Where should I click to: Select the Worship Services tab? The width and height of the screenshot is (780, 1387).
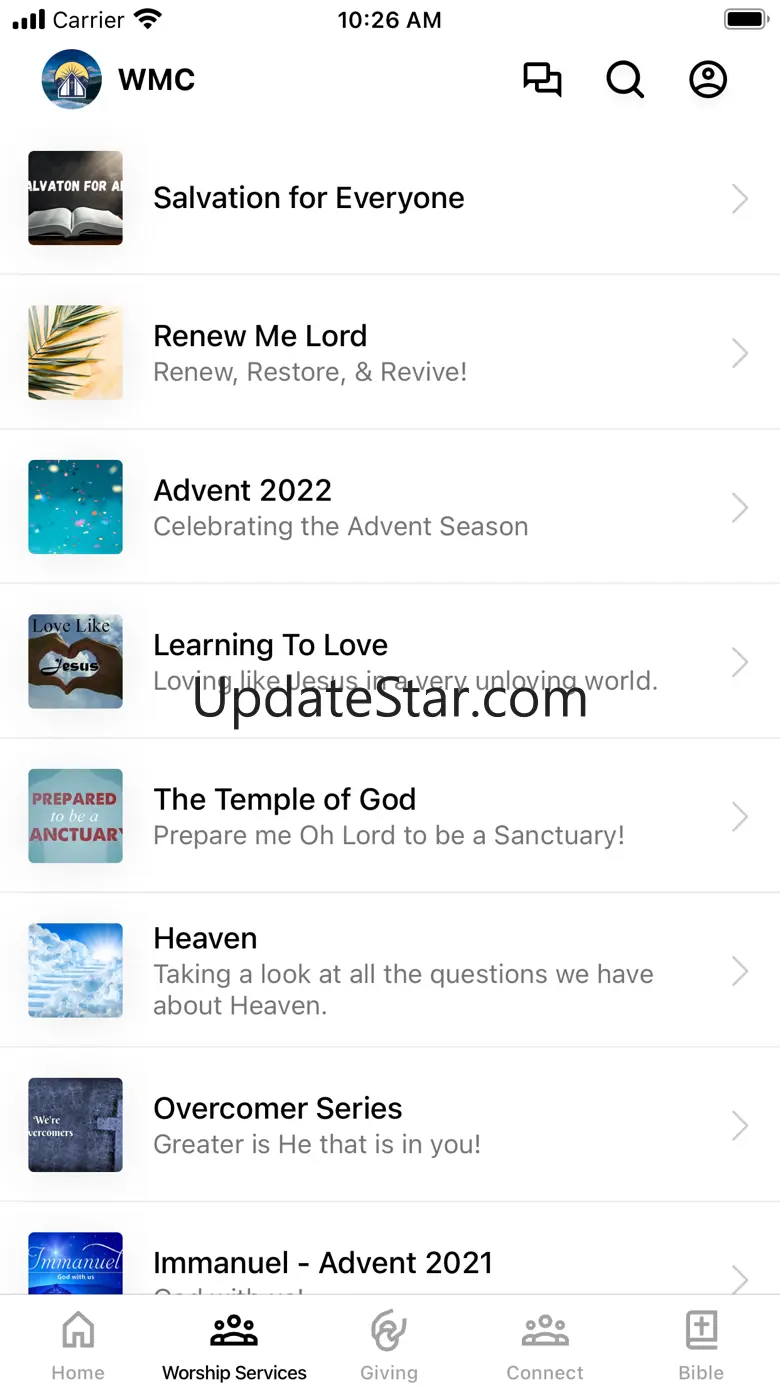click(x=234, y=1345)
